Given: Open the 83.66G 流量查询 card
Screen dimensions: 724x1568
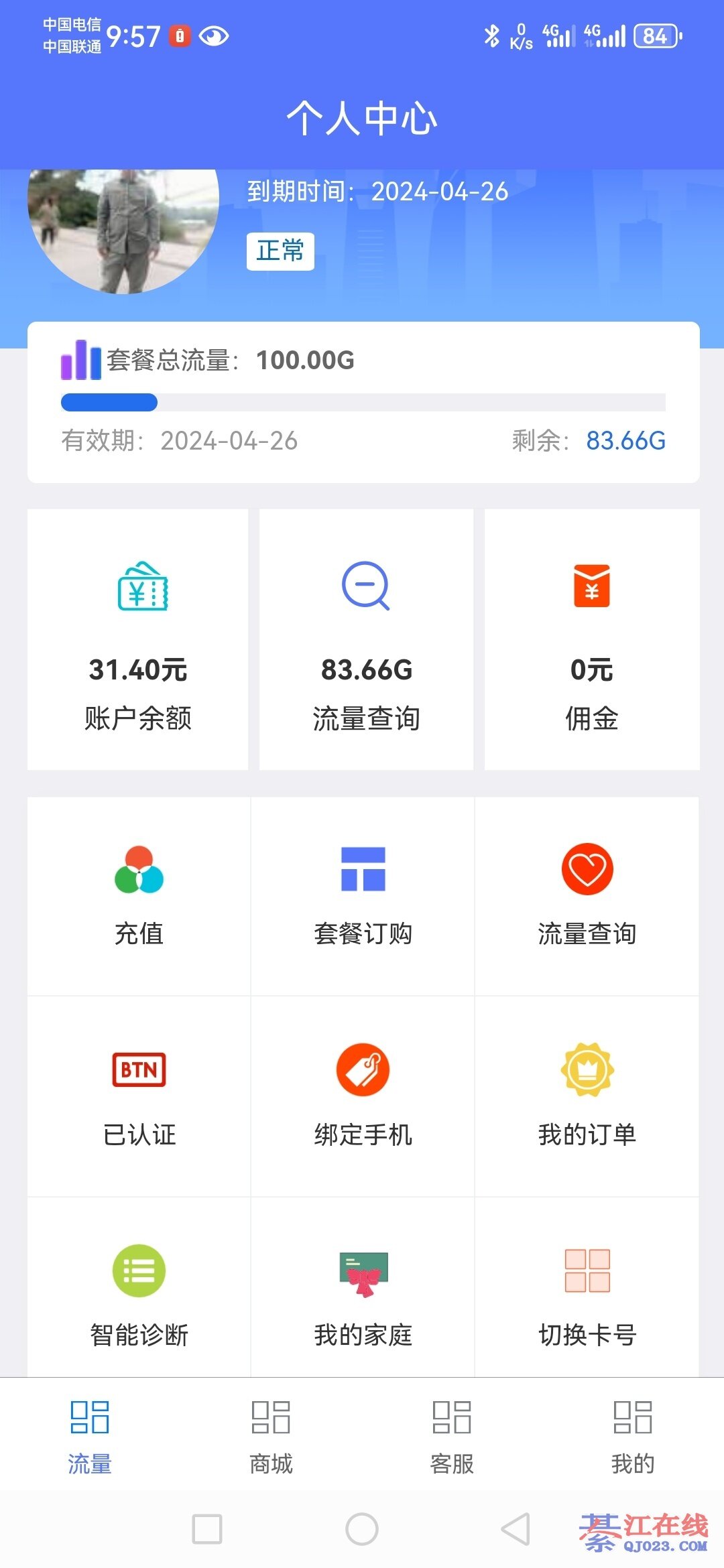Looking at the screenshot, I should pos(366,640).
